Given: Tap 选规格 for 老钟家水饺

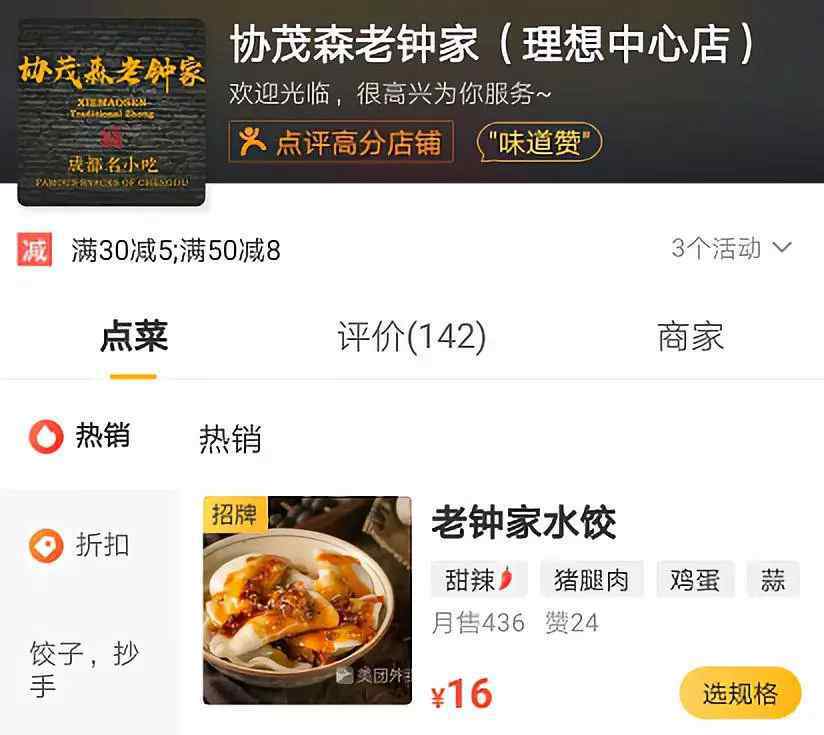Looking at the screenshot, I should pyautogui.click(x=740, y=693).
